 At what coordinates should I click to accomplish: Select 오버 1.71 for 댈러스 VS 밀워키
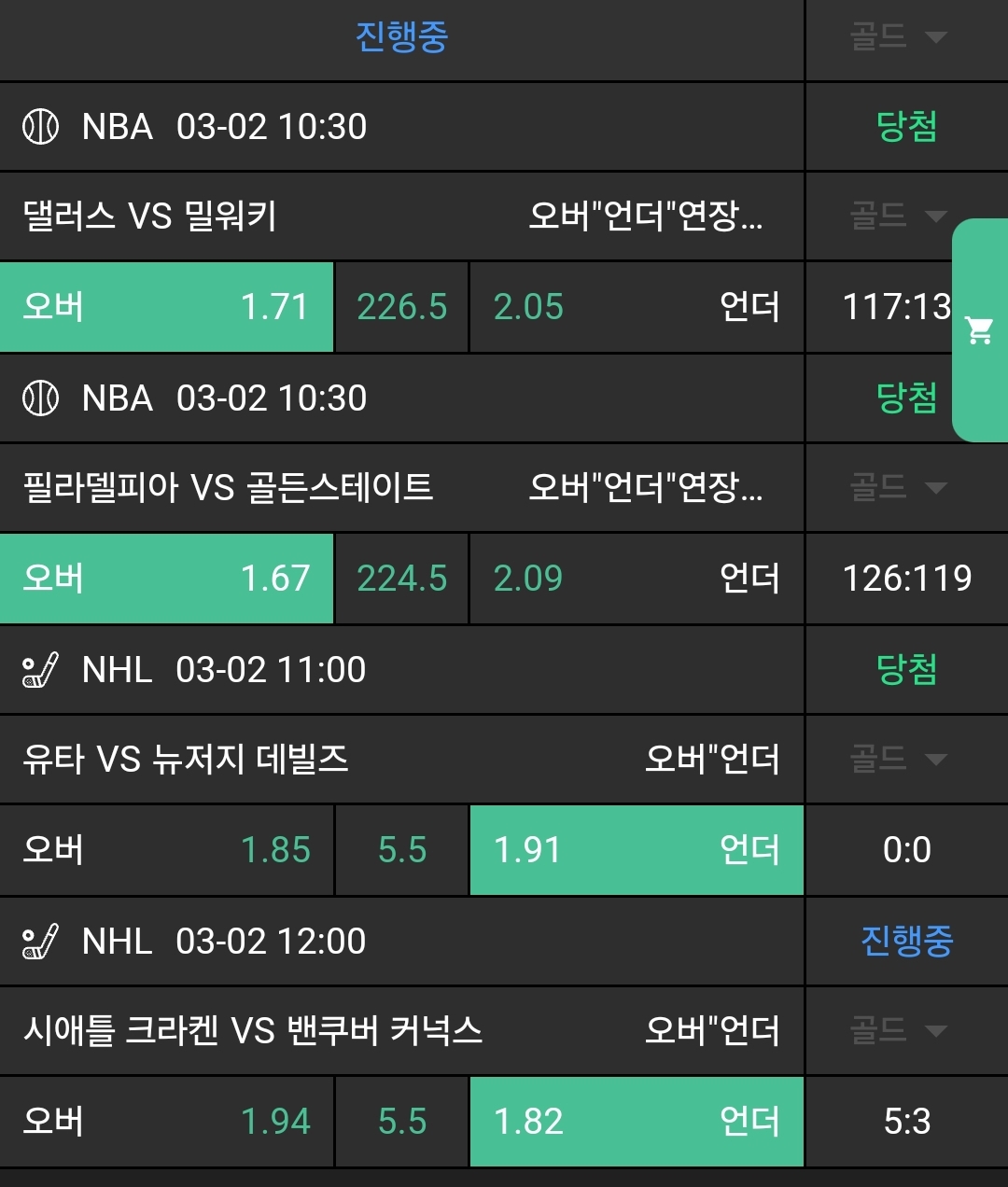pyautogui.click(x=166, y=307)
